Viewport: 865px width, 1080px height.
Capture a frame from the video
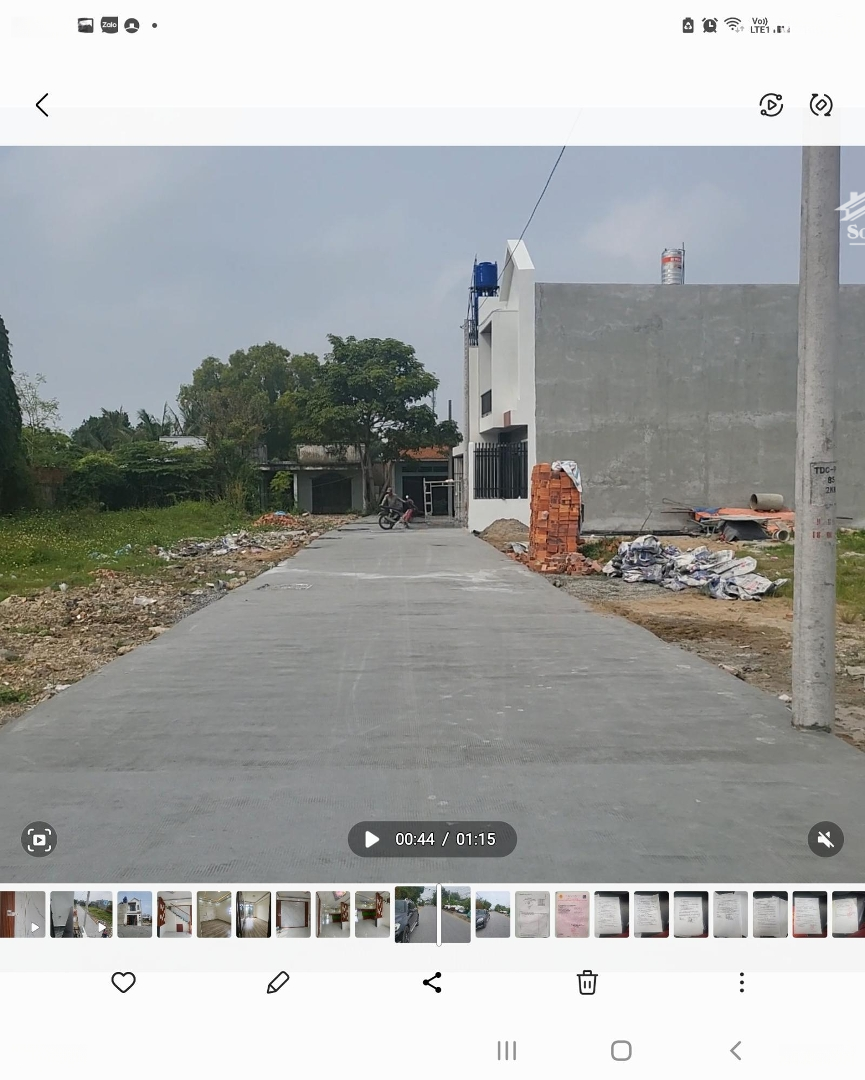click(39, 839)
